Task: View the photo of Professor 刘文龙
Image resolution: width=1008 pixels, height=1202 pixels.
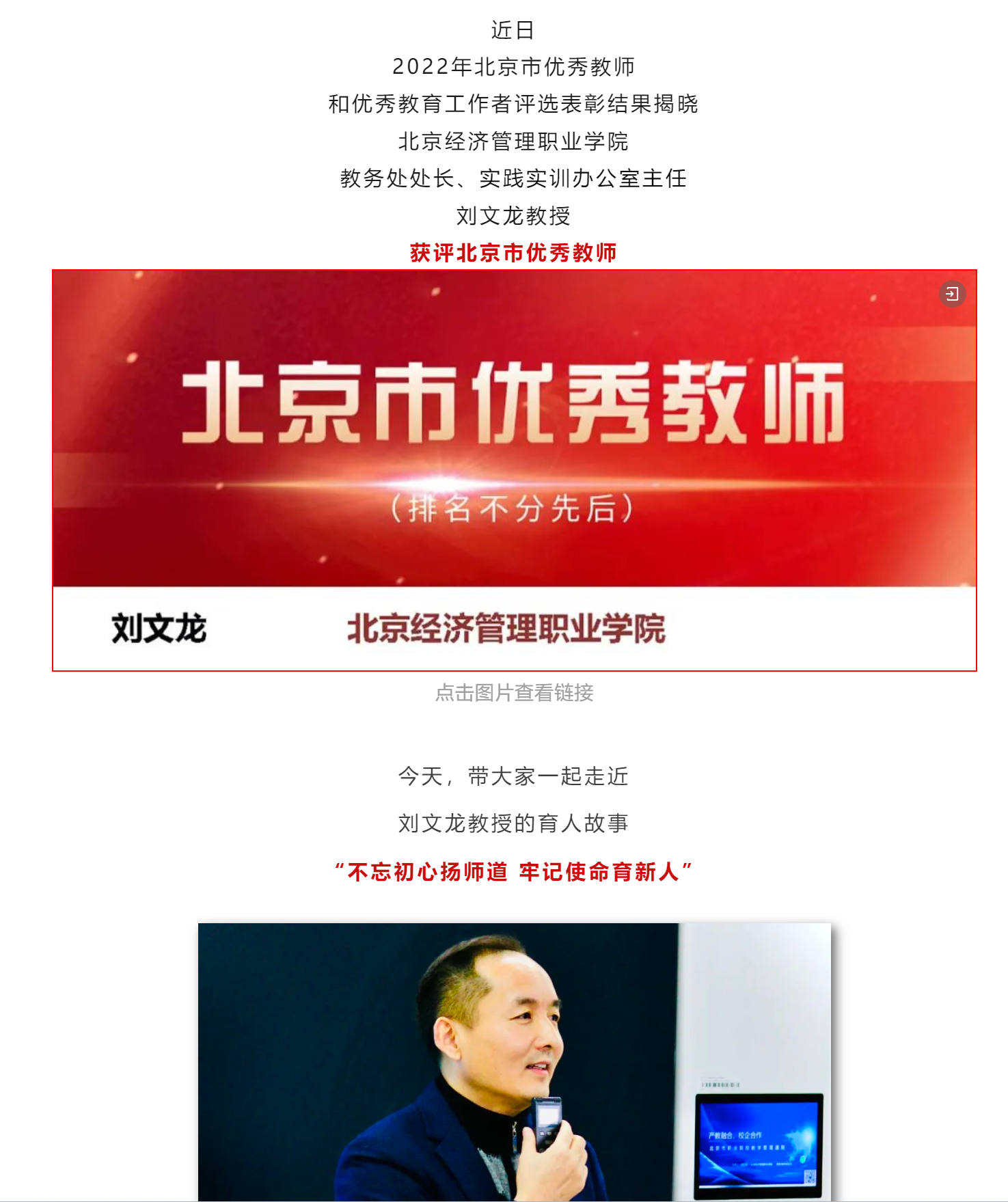Action: [514, 1061]
